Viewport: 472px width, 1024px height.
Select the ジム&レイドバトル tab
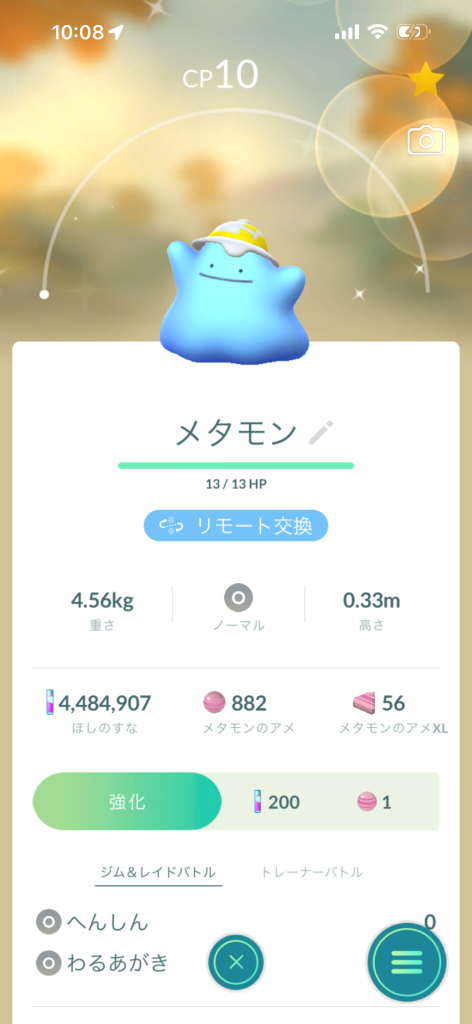tap(158, 872)
